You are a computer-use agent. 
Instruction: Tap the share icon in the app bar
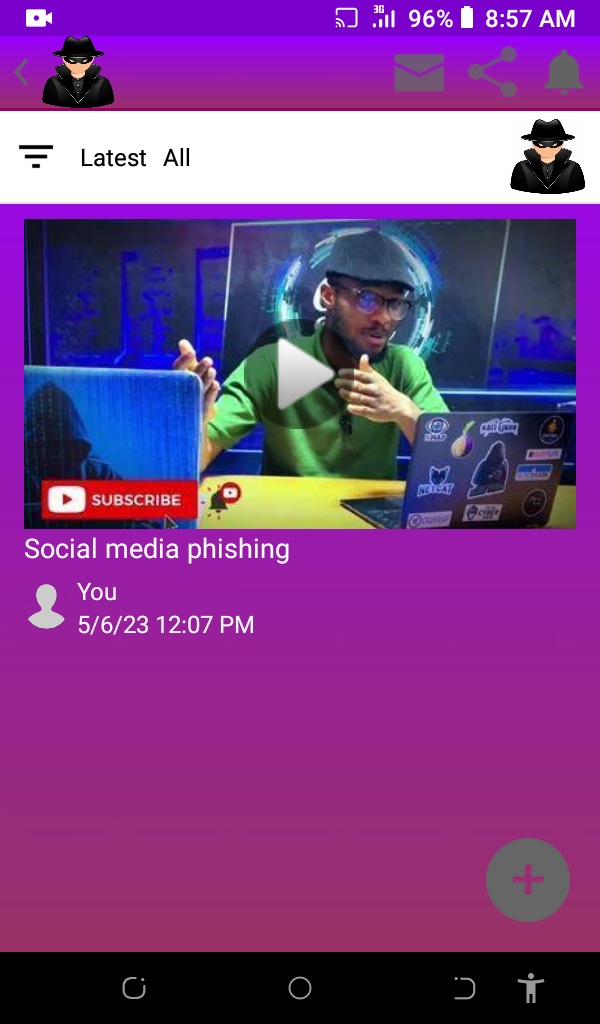click(x=492, y=72)
